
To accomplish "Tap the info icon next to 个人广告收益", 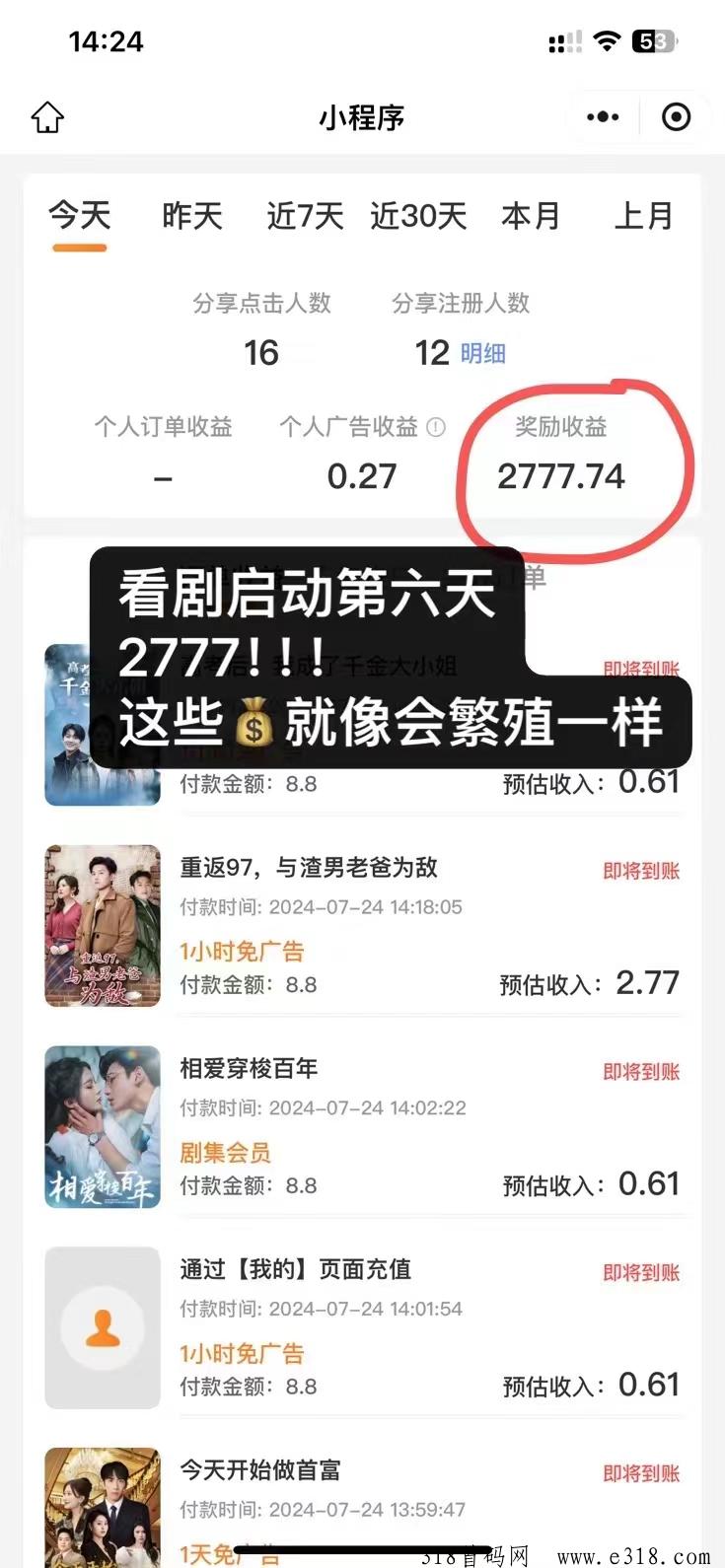I will 436,427.
